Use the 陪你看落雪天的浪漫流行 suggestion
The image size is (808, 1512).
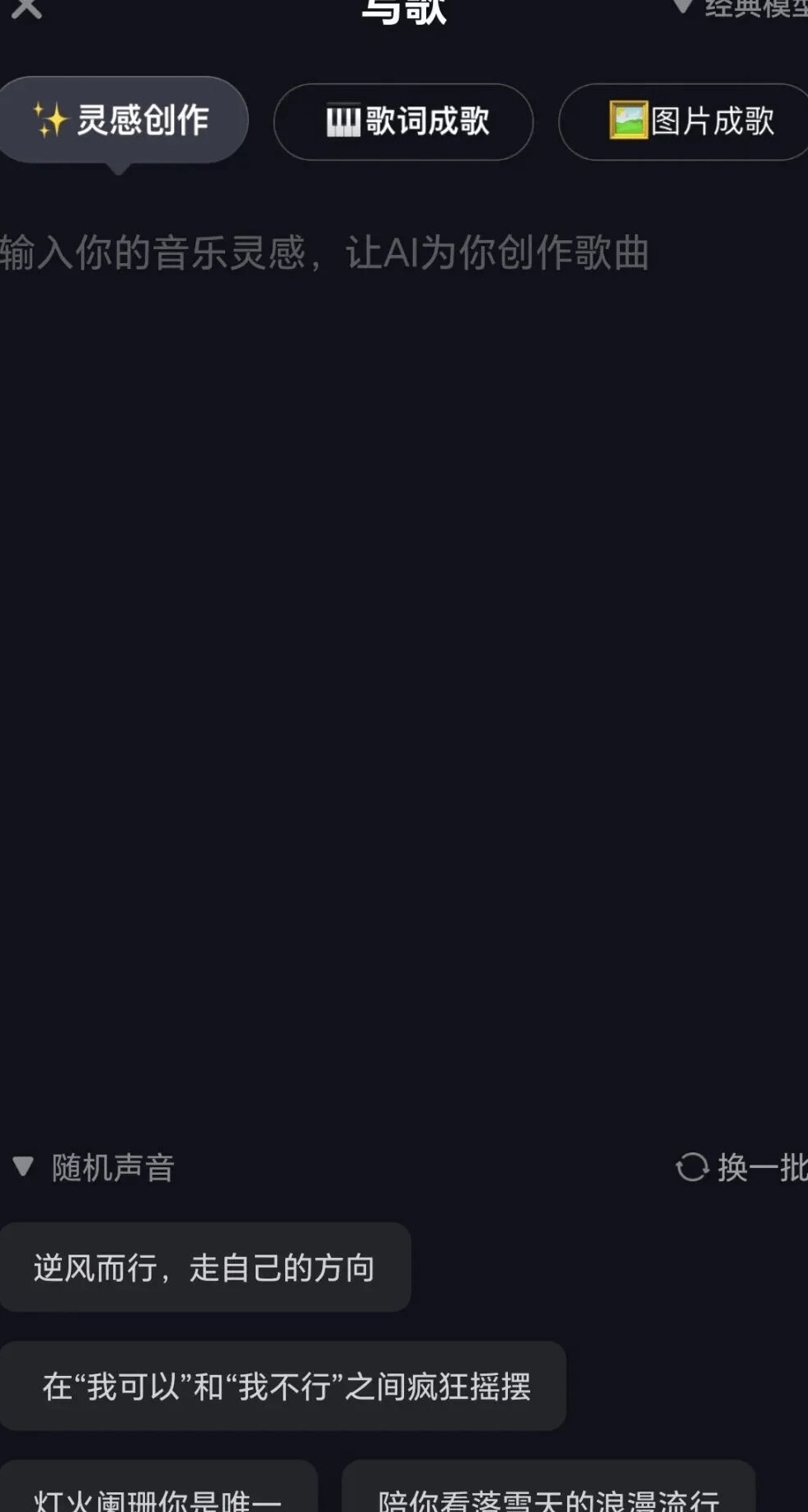[x=548, y=1495]
